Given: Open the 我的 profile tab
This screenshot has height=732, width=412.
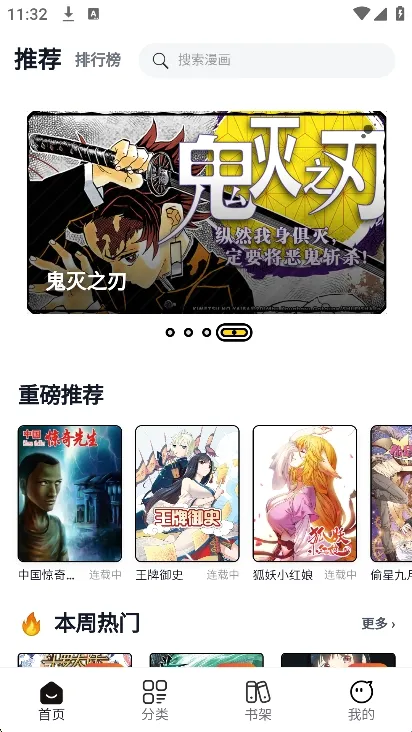Looking at the screenshot, I should [361, 700].
